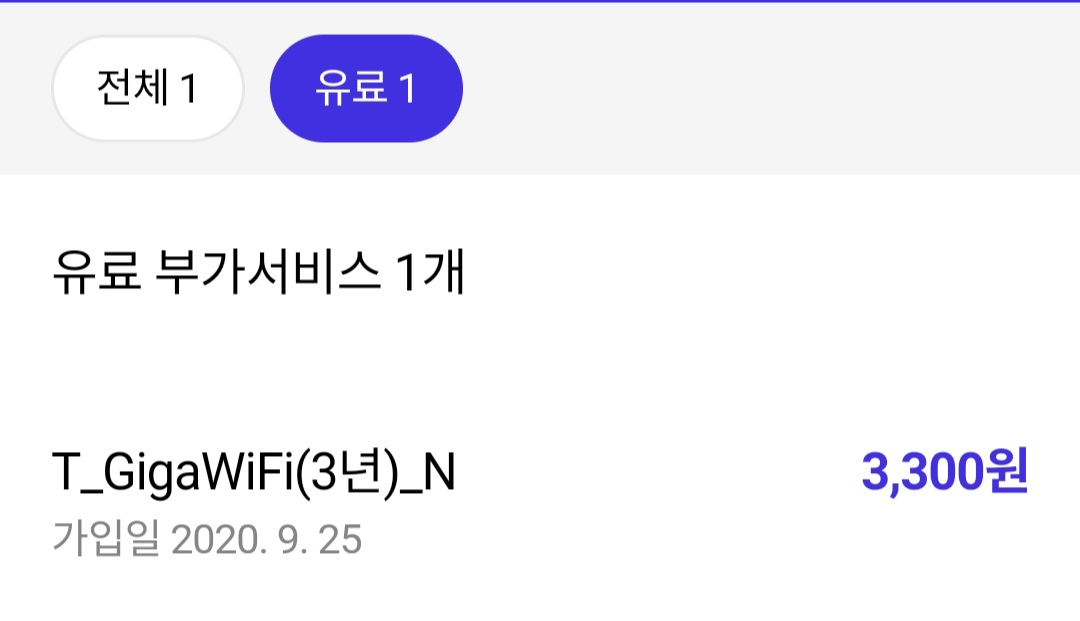Switch to the 전체 1 filter chip
Image resolution: width=1080 pixels, height=621 pixels.
[148, 88]
